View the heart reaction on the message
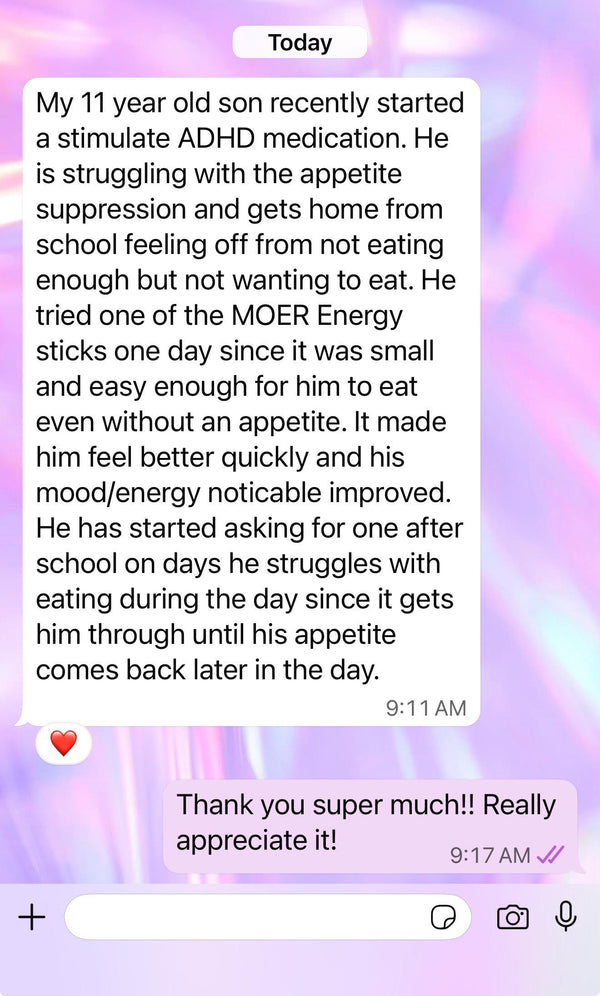600x996 pixels. [x=64, y=743]
